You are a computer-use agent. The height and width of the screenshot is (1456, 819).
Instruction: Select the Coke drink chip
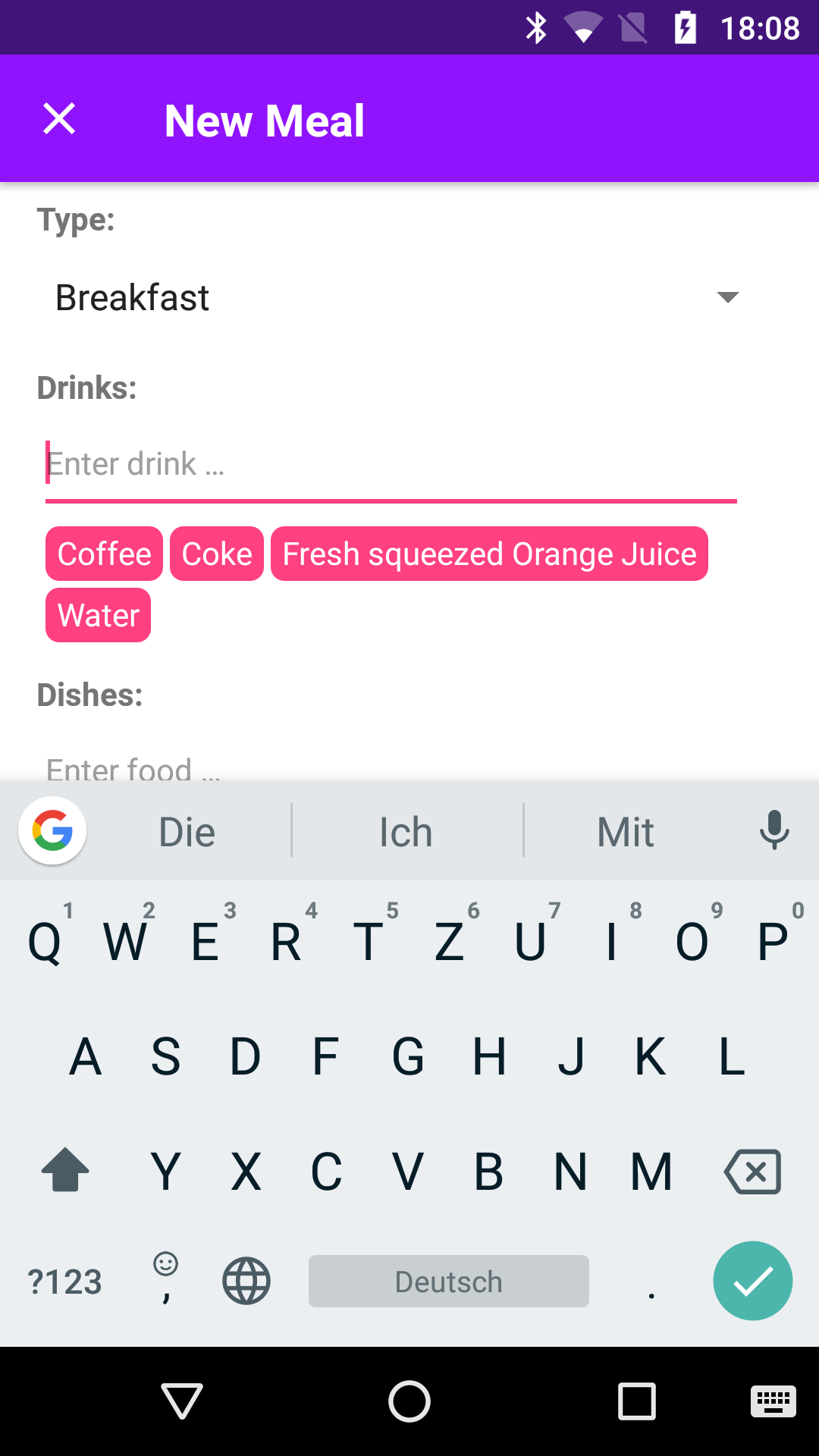coord(217,554)
